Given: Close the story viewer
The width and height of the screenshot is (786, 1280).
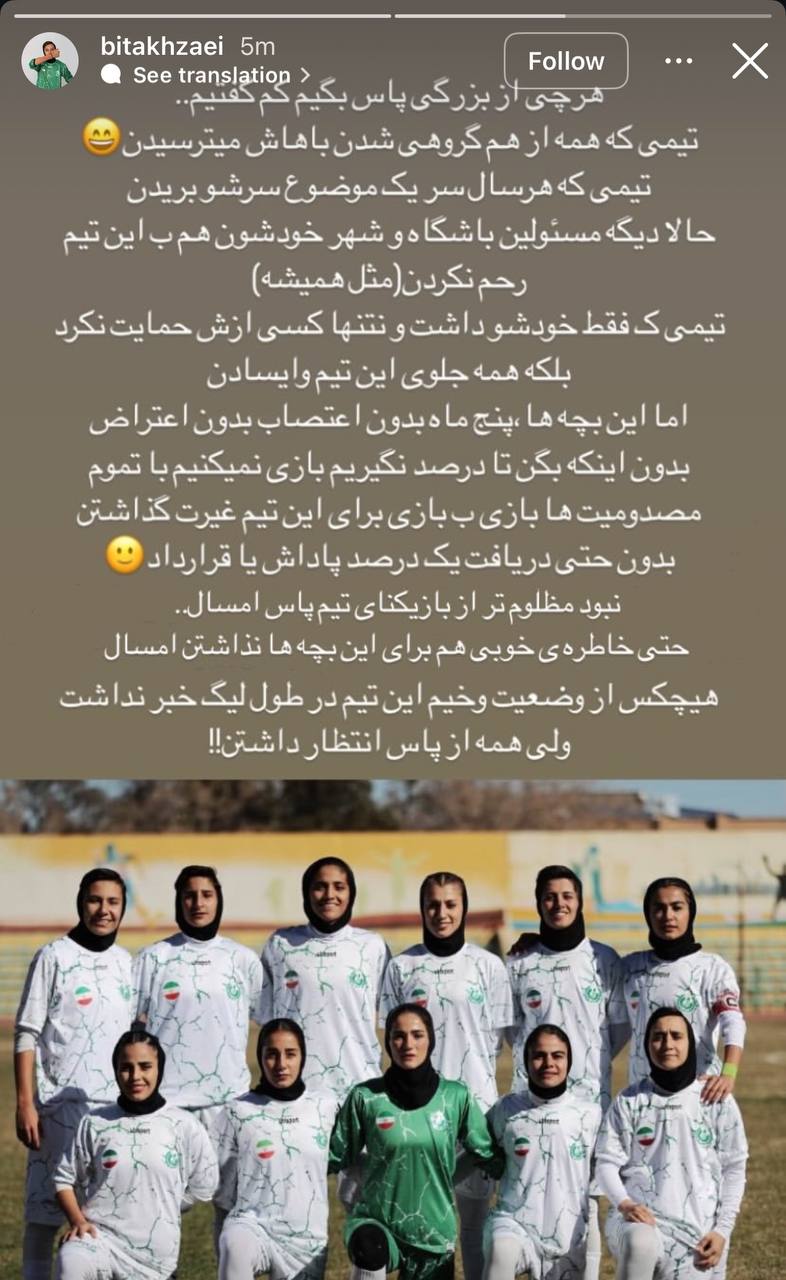Looking at the screenshot, I should point(749,61).
